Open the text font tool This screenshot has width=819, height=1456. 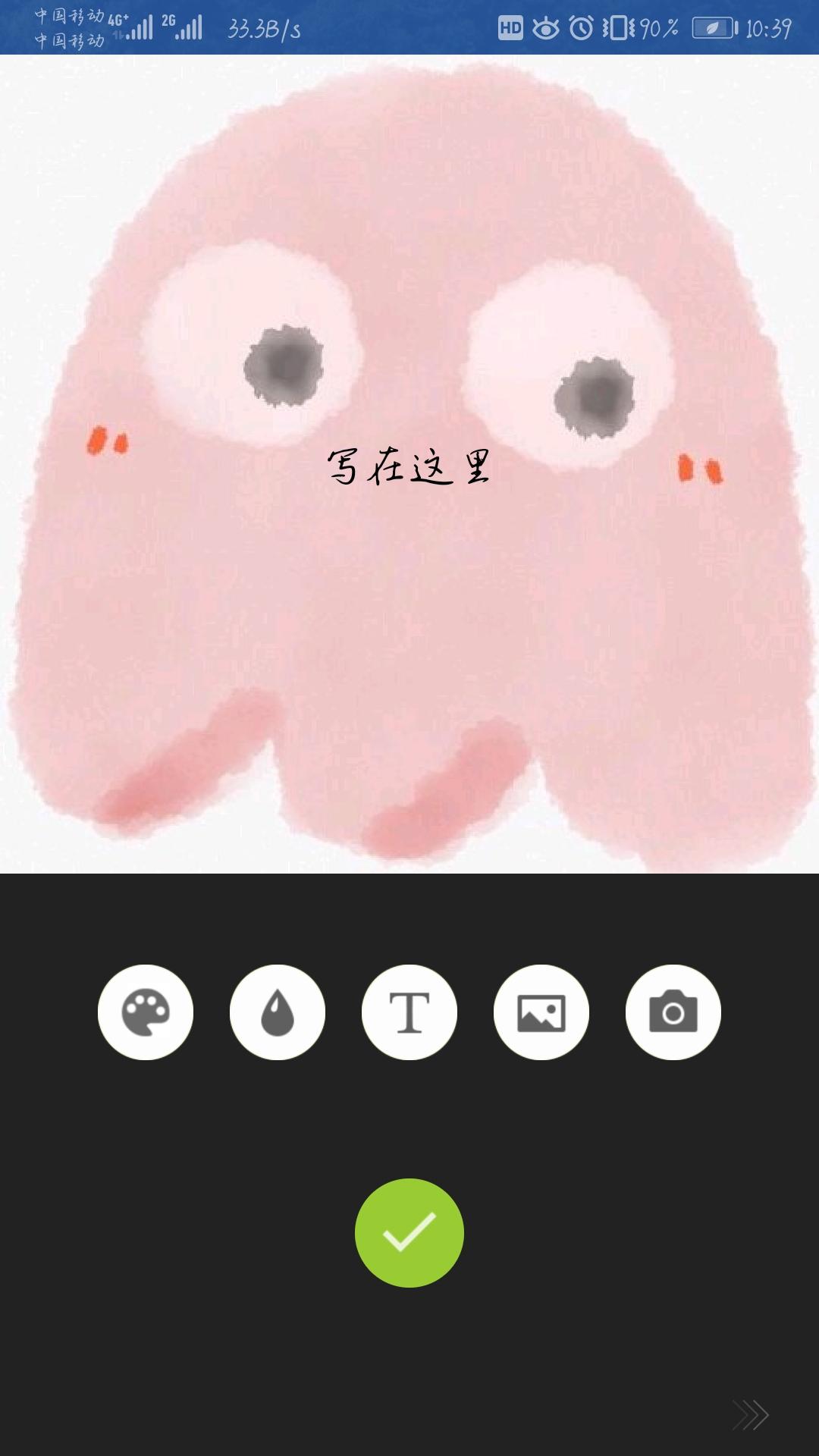(409, 1012)
